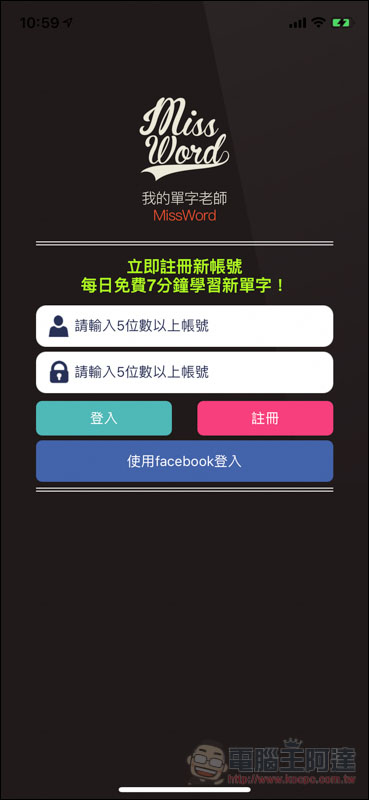Viewport: 369px width, 800px height.
Task: Tap the account field with person icon
Action: pos(184,326)
